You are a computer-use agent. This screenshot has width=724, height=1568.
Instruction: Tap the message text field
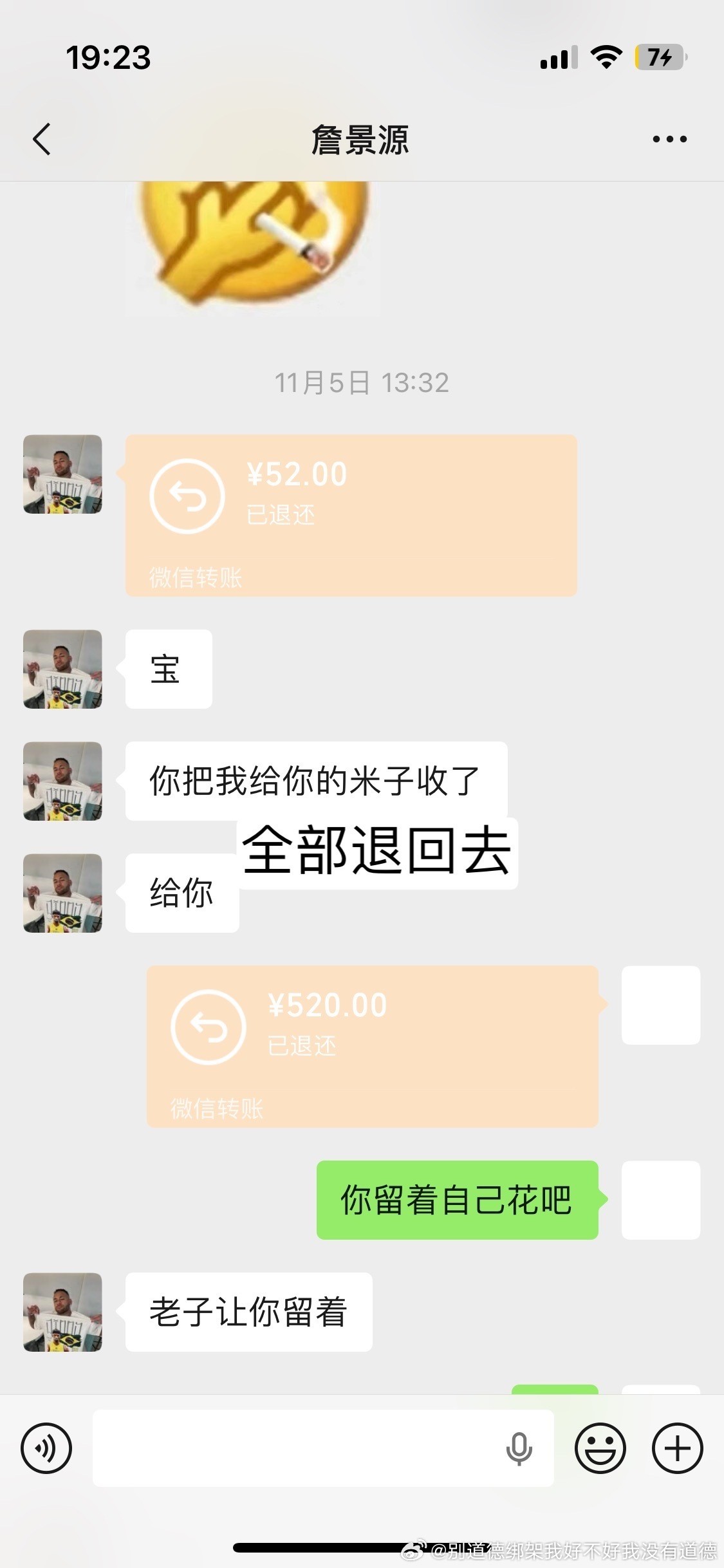[296, 1448]
